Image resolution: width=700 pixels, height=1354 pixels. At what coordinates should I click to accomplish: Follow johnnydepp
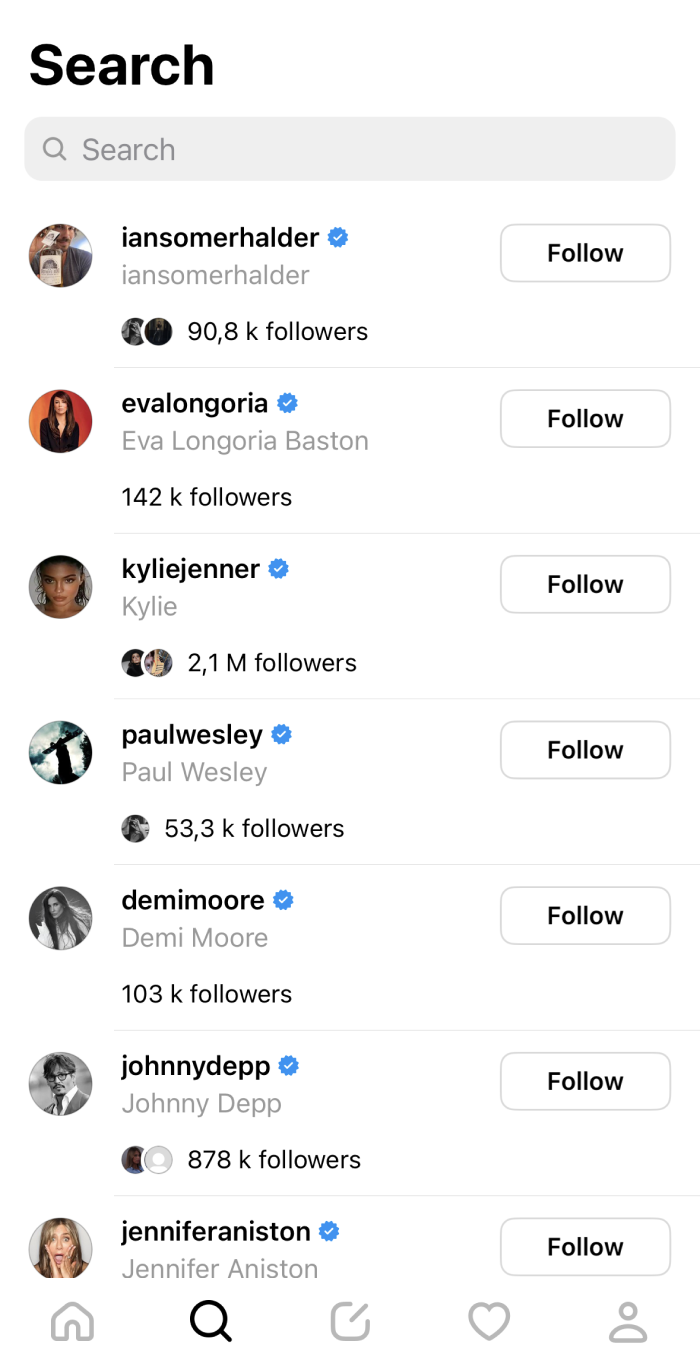click(585, 1081)
